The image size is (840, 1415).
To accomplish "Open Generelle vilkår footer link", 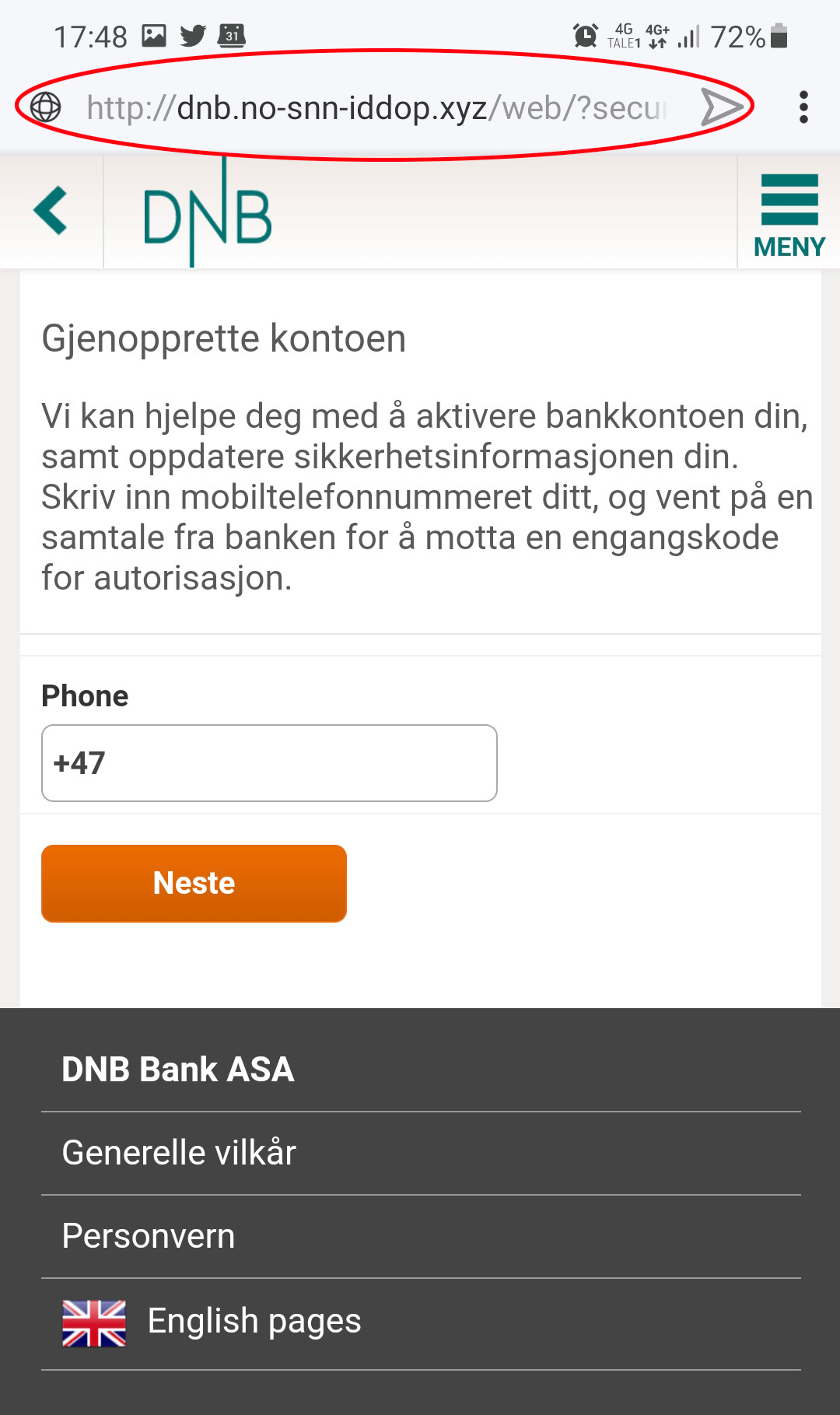I will tap(179, 1153).
